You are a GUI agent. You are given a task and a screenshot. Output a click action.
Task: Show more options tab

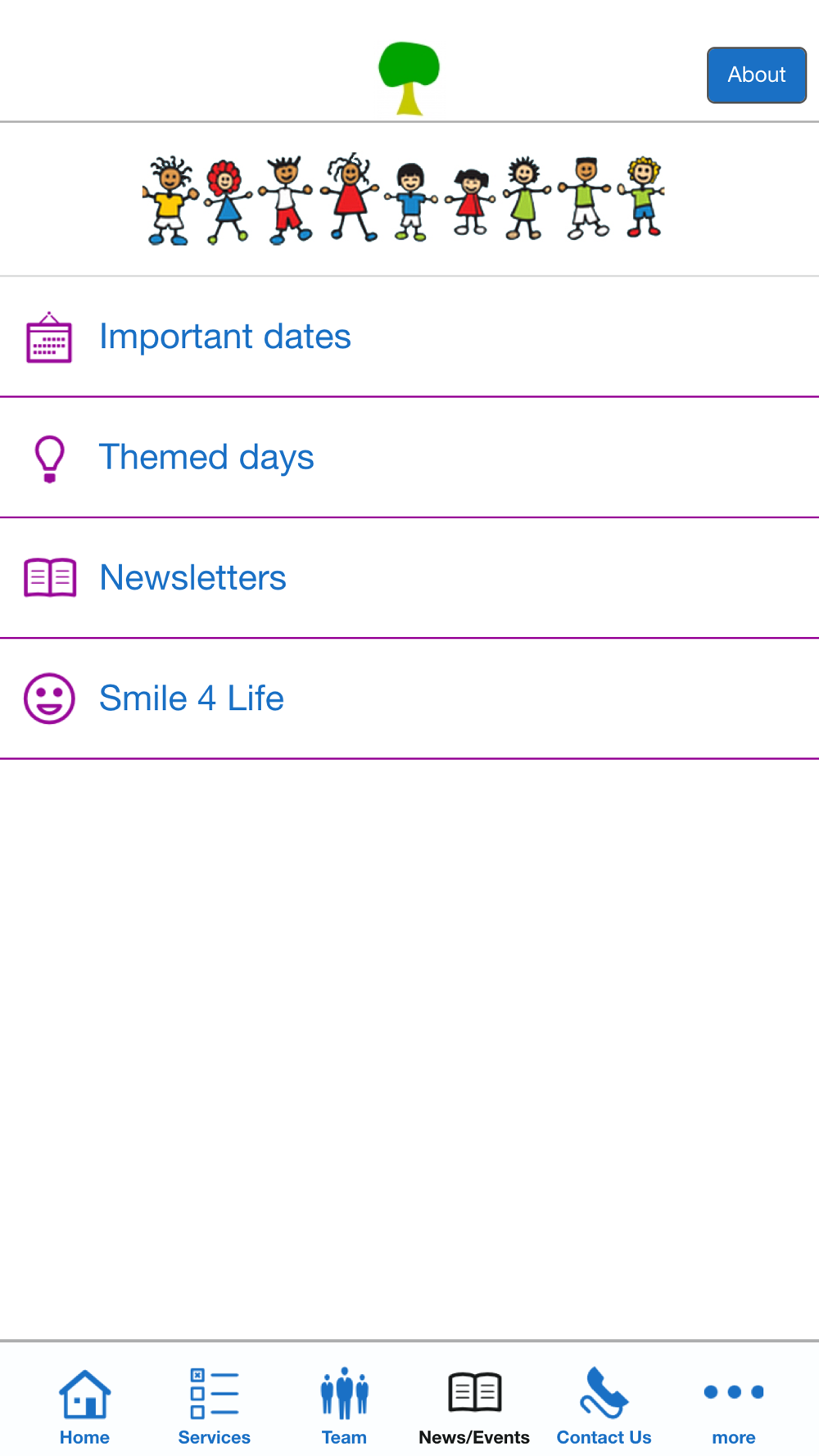pos(734,1405)
